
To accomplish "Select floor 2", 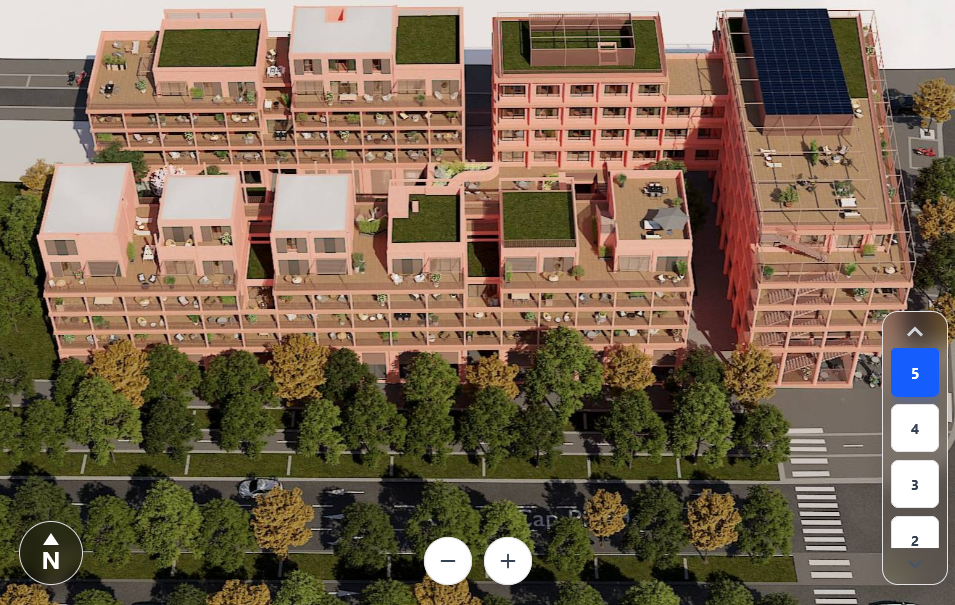I will coord(914,534).
